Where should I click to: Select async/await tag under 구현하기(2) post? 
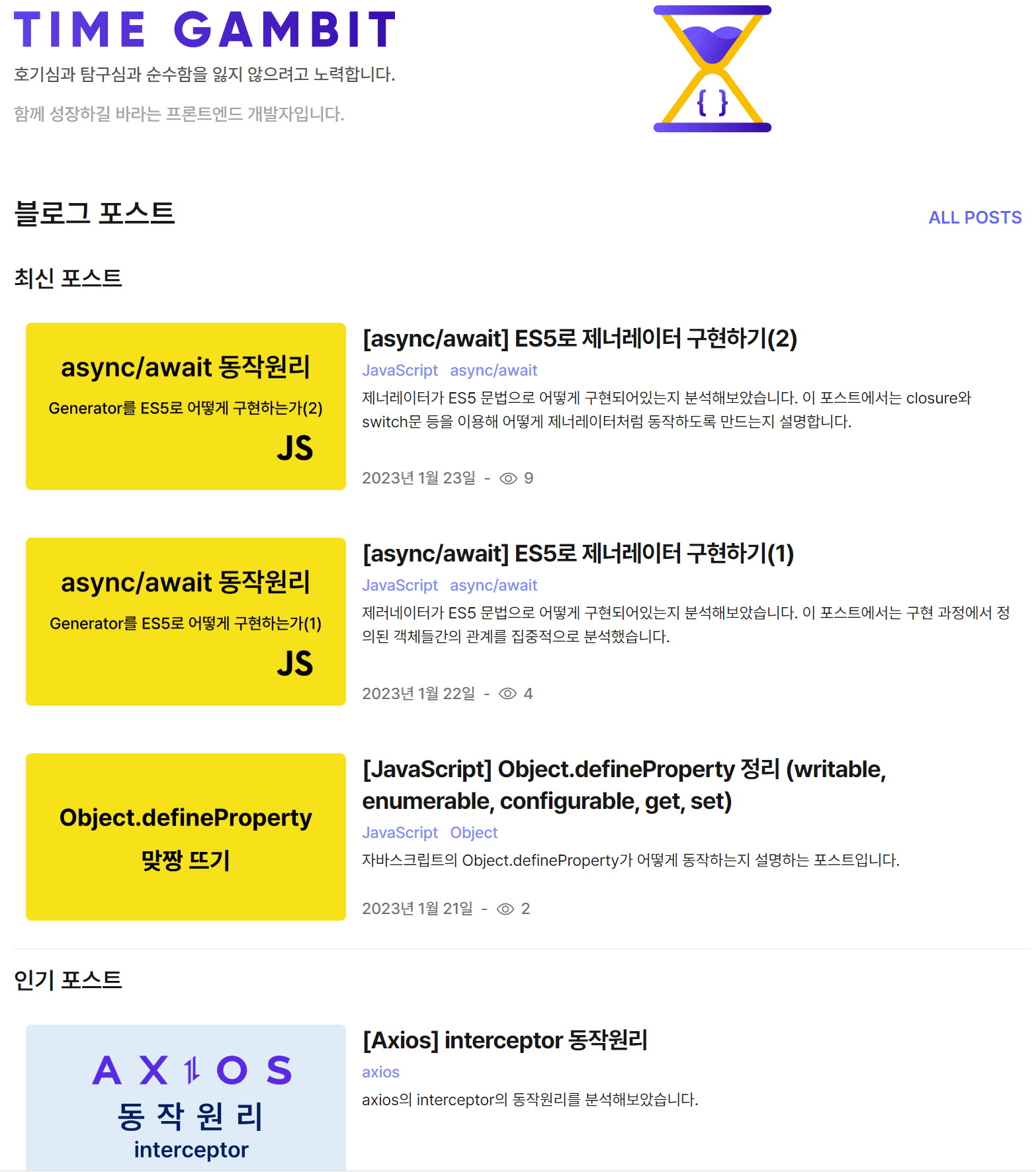pos(494,370)
